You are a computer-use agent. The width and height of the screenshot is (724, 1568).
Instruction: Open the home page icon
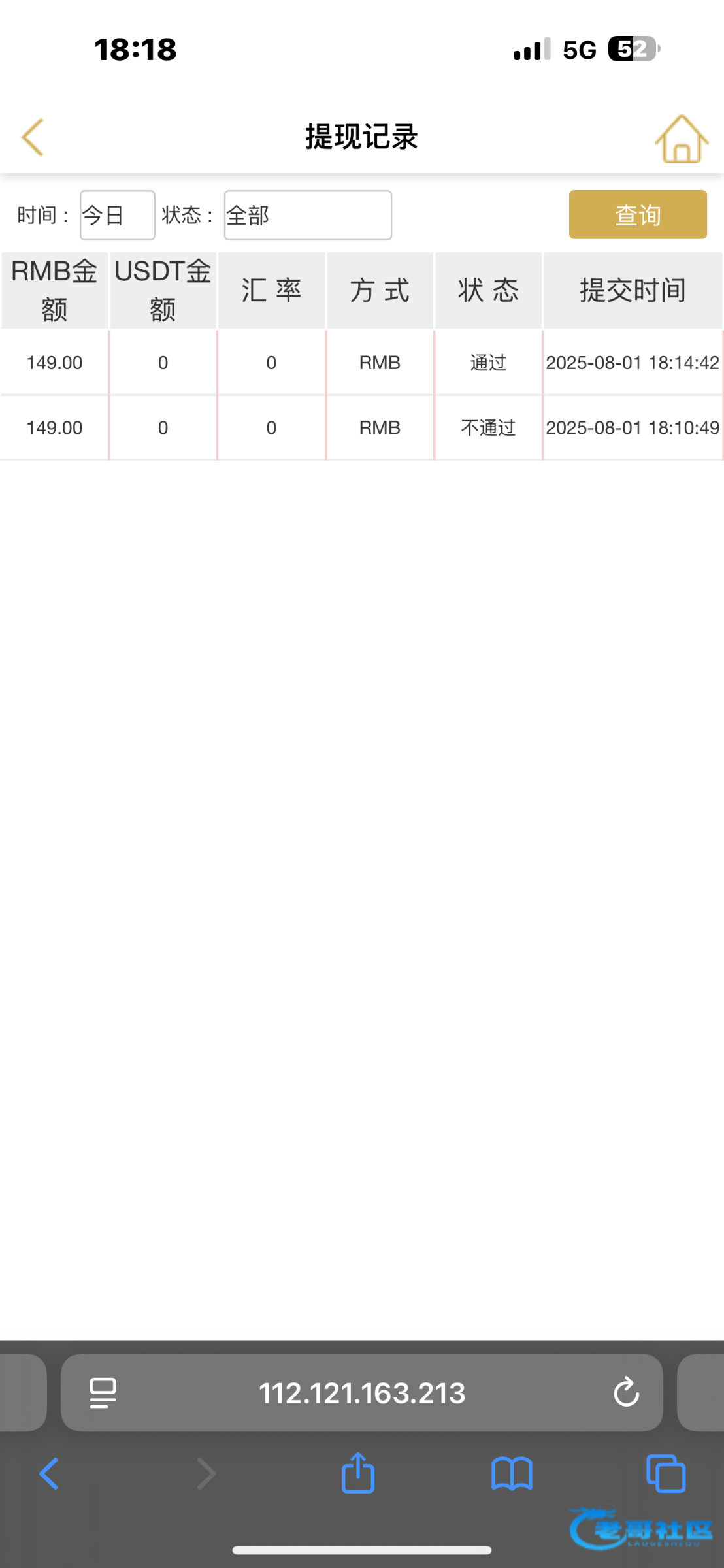682,139
